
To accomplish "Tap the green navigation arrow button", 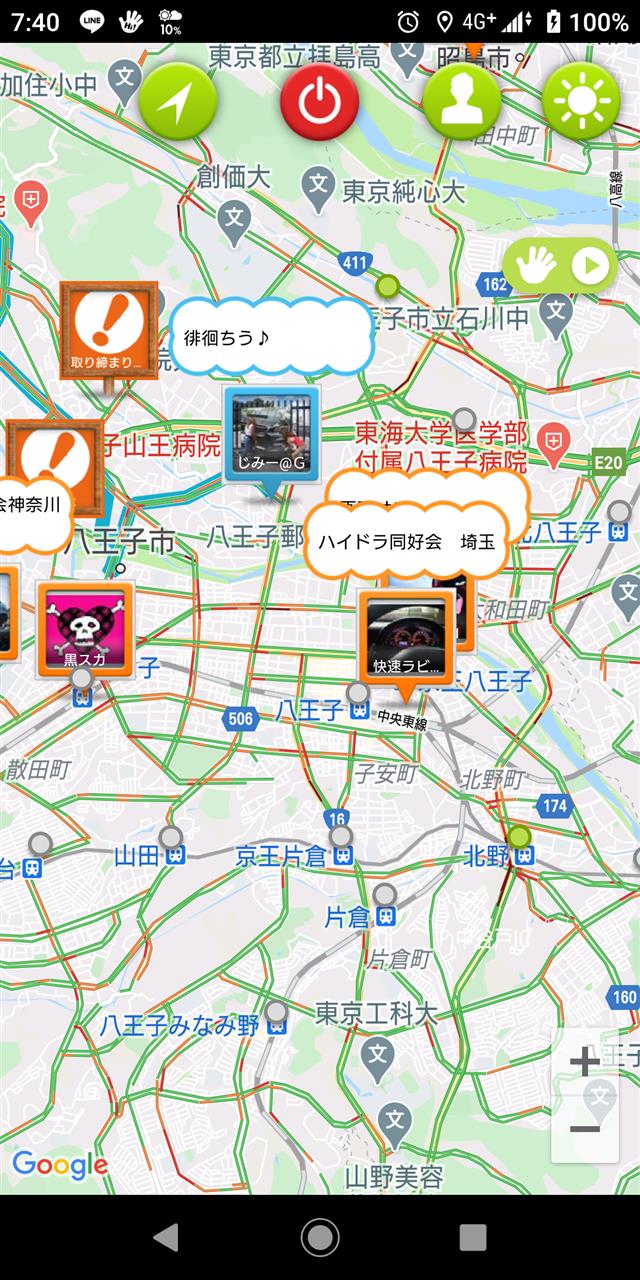I will pyautogui.click(x=178, y=101).
